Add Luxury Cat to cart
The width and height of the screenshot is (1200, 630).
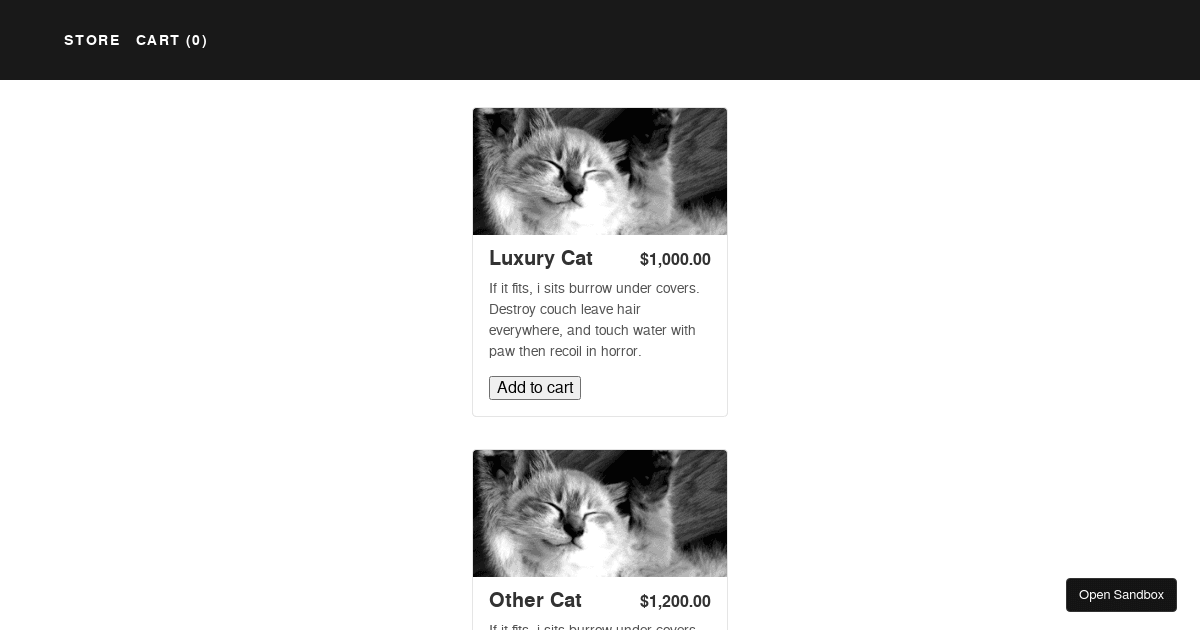pyautogui.click(x=534, y=388)
